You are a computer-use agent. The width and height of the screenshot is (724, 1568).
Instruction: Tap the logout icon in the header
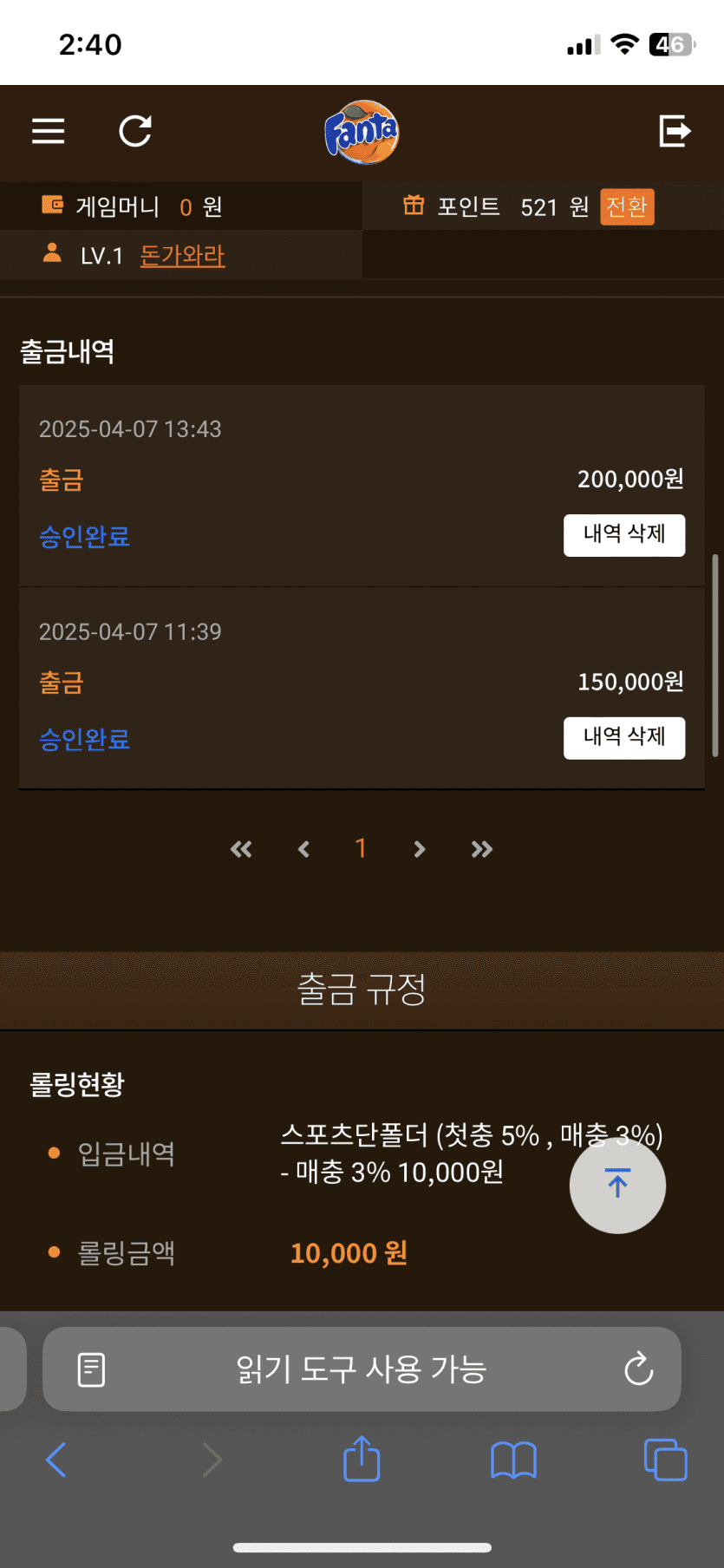point(675,132)
